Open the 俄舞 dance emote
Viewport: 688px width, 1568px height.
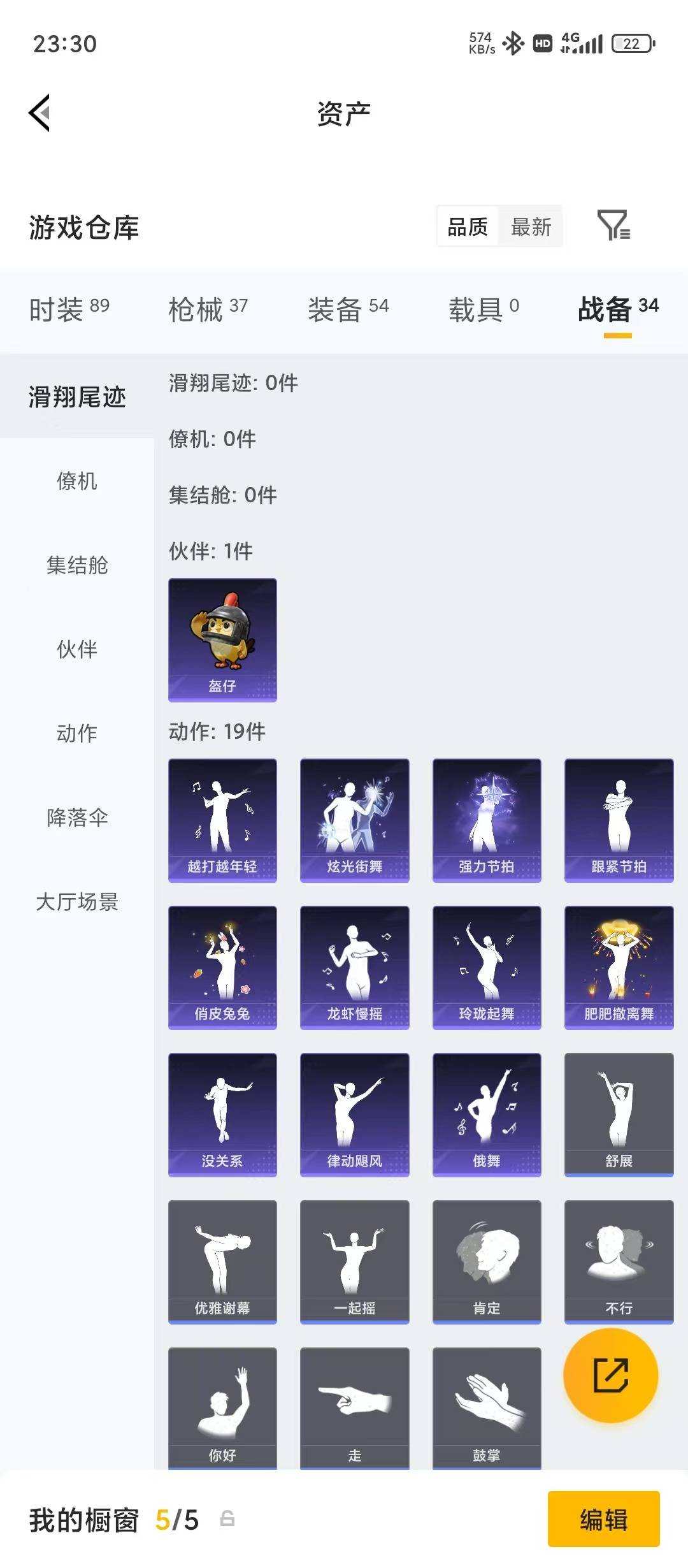point(487,1114)
